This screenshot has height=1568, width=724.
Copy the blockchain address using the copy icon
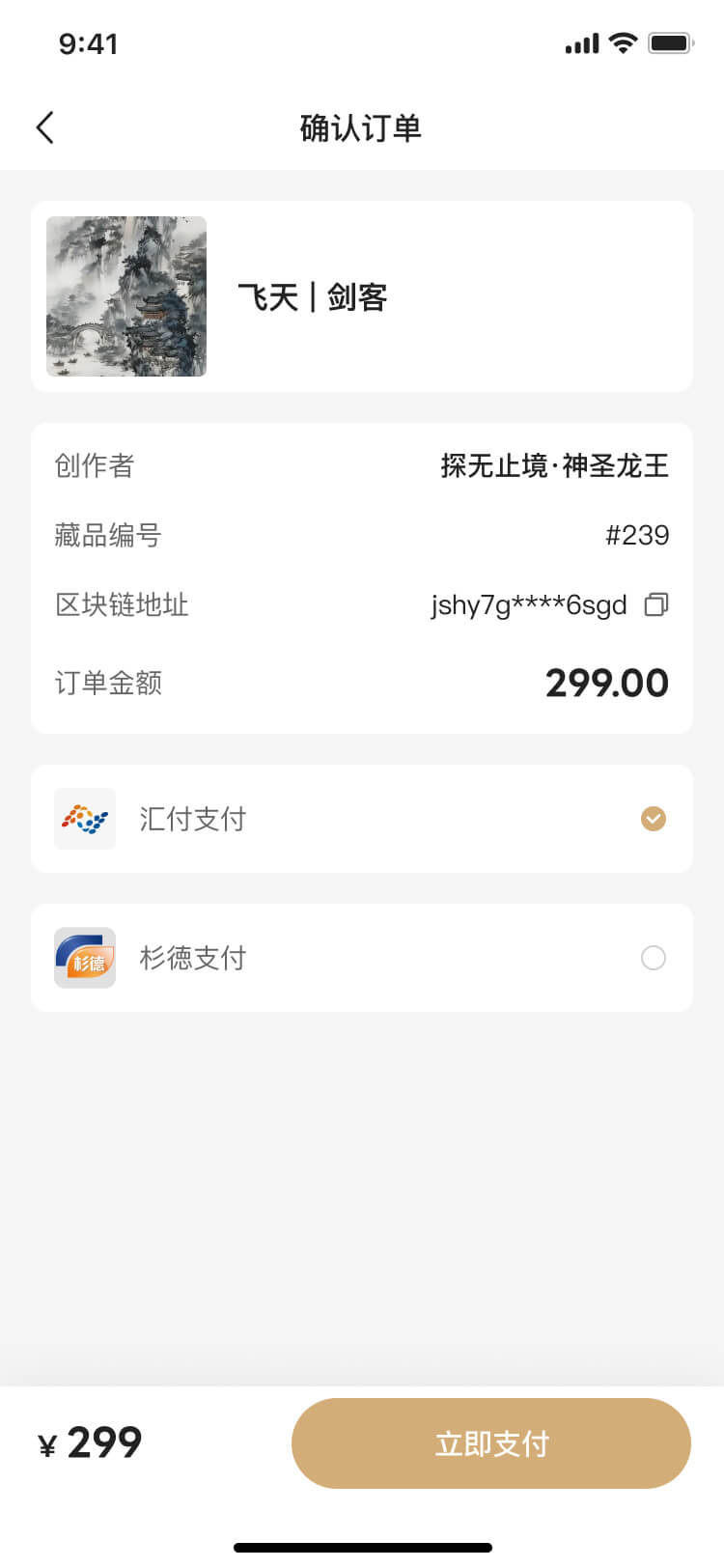(655, 605)
